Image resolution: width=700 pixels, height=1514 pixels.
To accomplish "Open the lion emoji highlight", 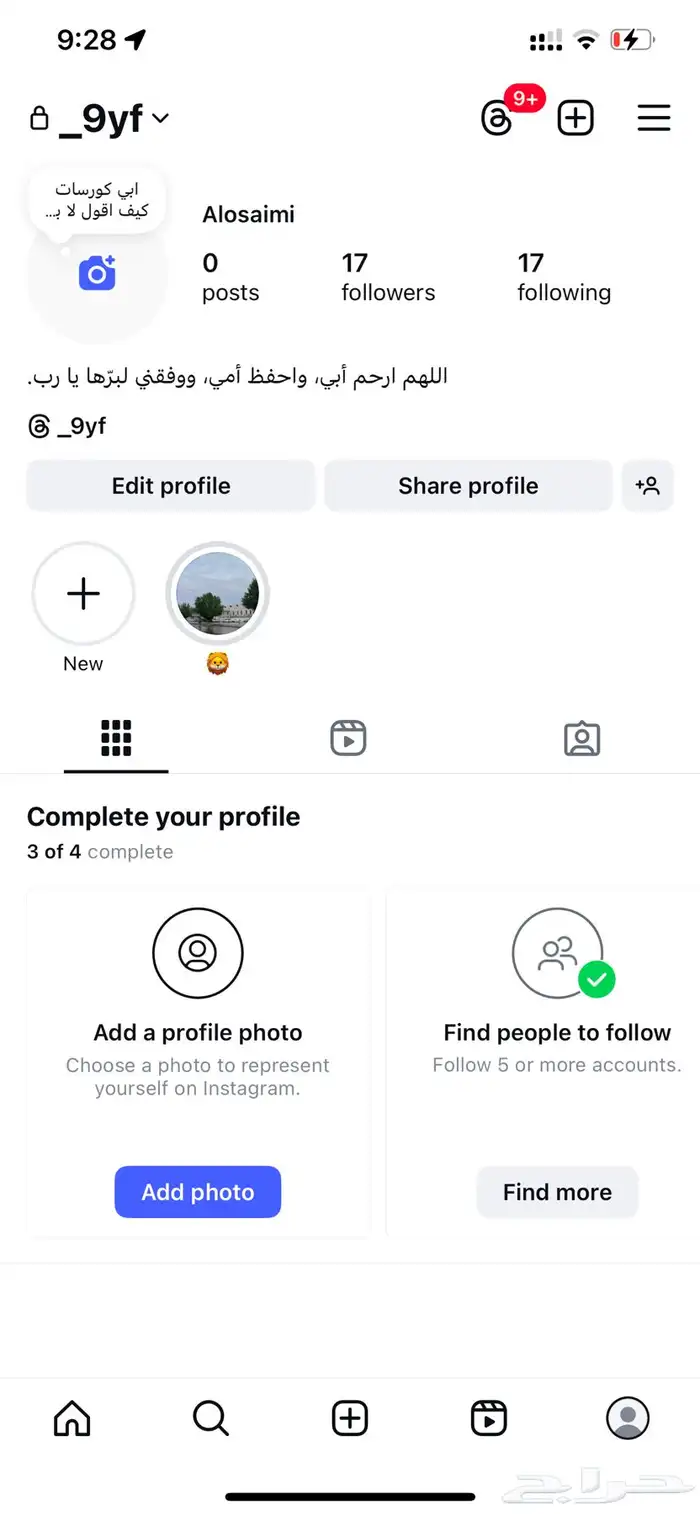I will [217, 594].
